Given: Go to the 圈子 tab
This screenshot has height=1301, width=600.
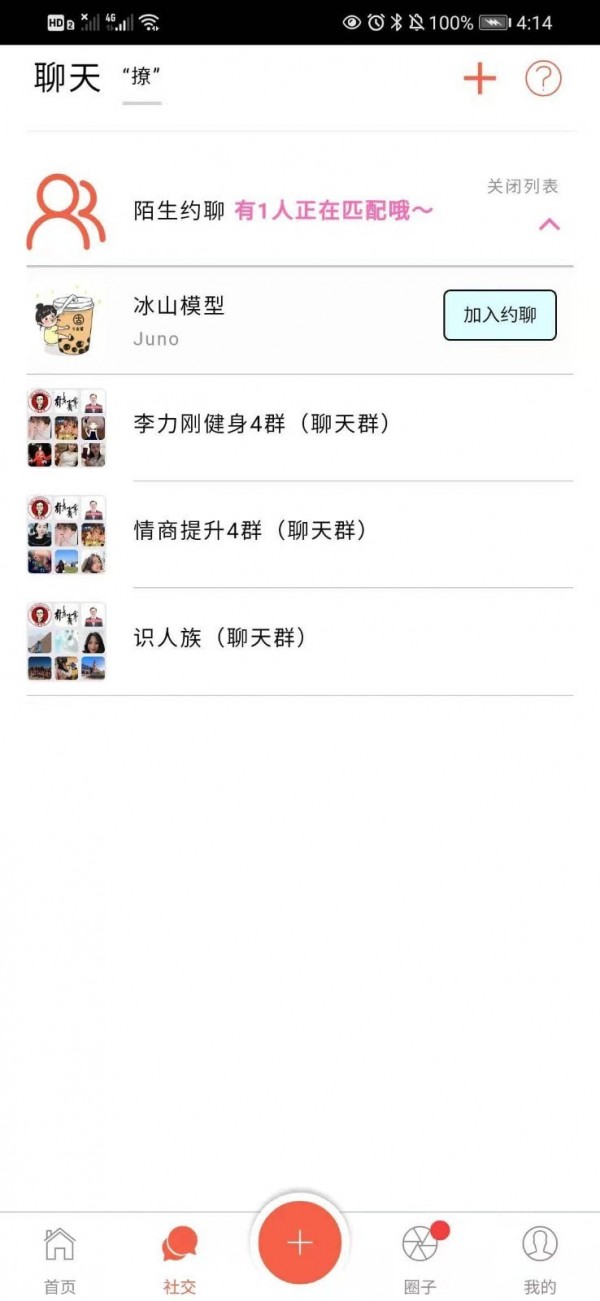Looking at the screenshot, I should 420,1258.
